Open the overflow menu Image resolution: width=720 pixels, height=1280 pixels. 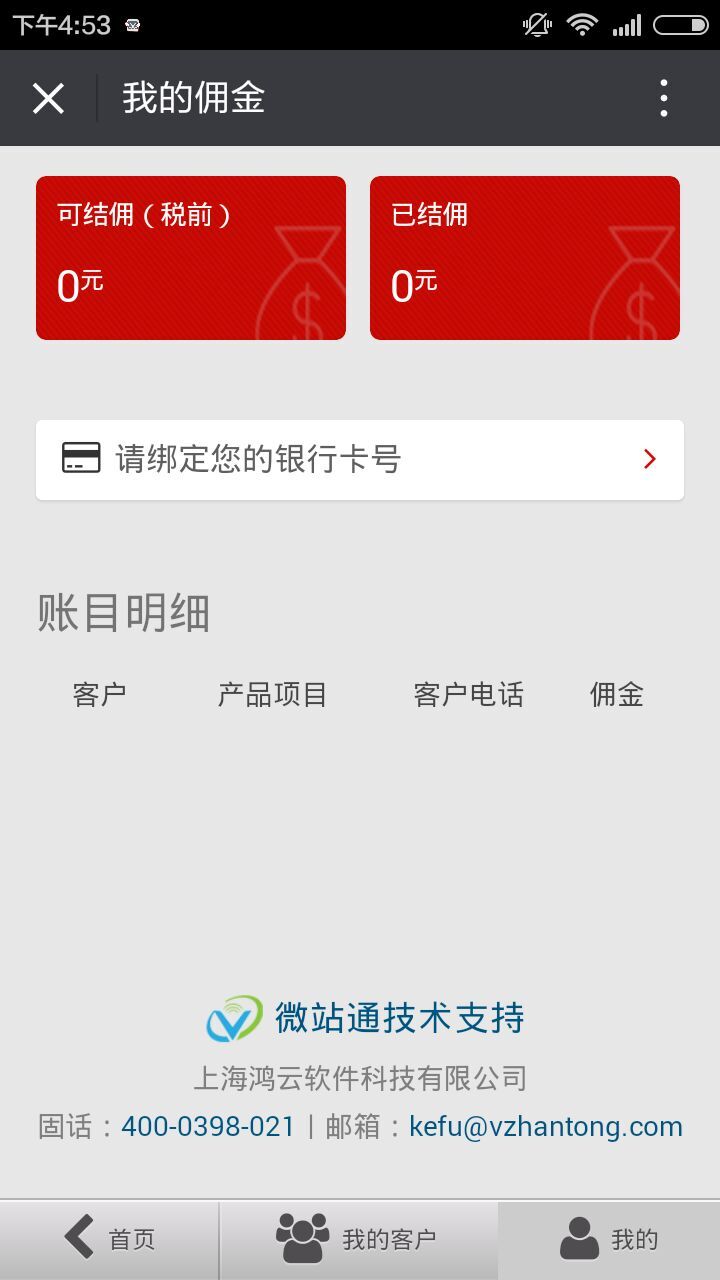[x=664, y=98]
